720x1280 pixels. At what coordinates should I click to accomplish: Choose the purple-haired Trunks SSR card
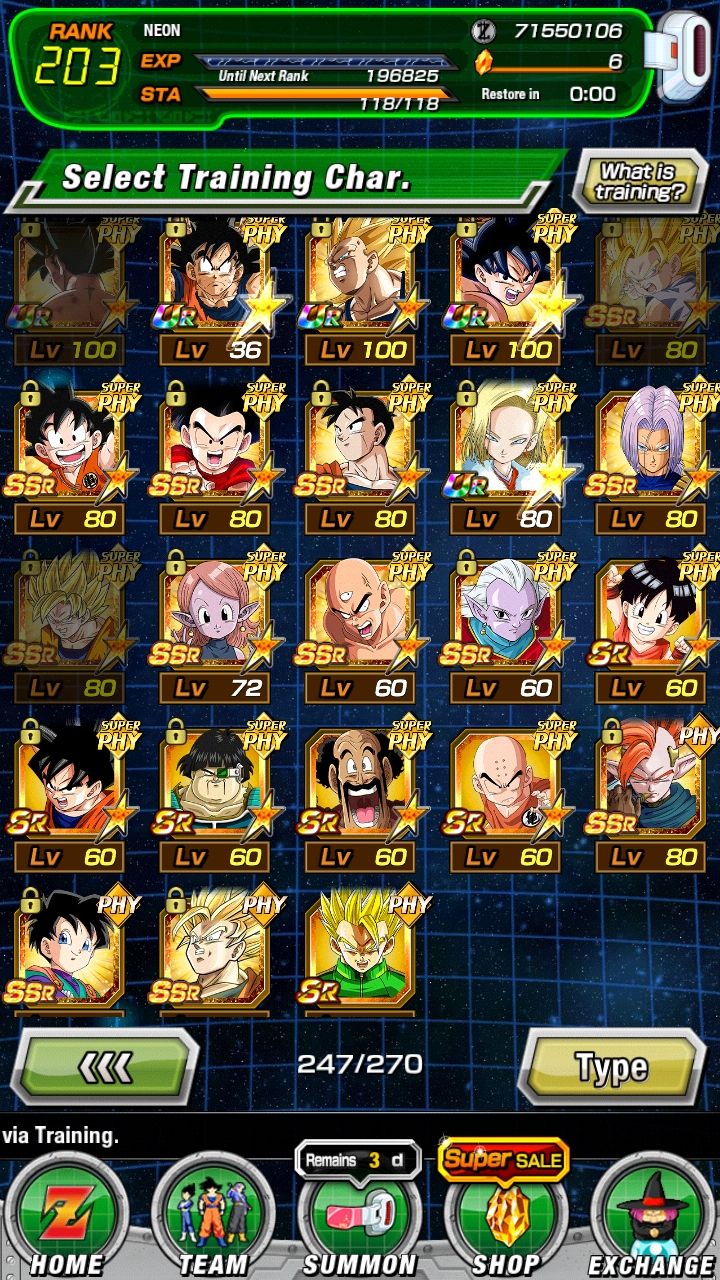[653, 459]
